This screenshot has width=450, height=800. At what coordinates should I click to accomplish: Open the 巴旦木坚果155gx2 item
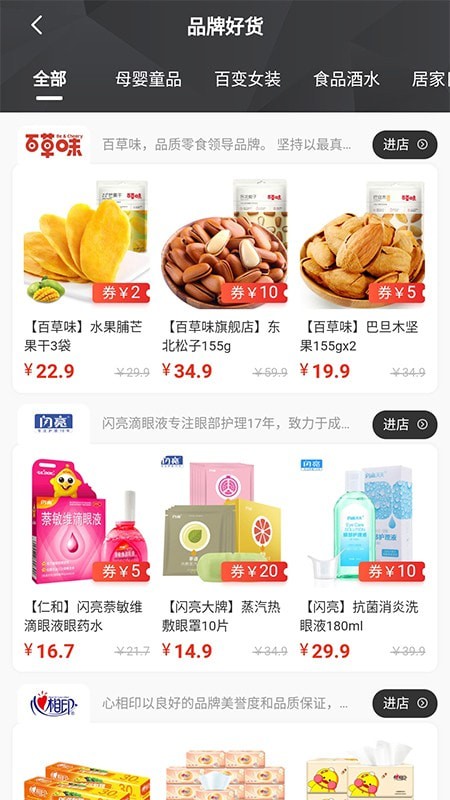(362, 280)
